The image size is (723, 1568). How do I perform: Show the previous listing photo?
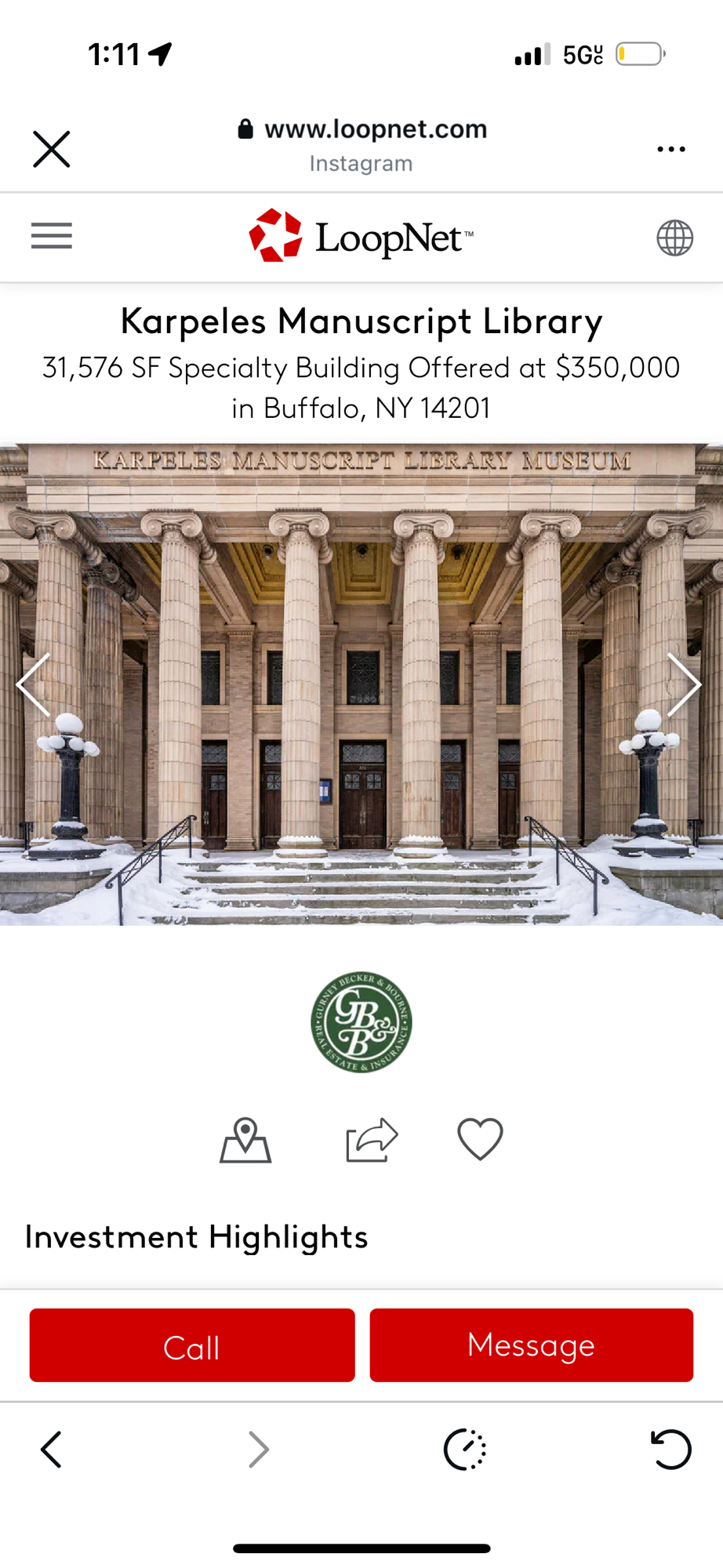pyautogui.click(x=34, y=684)
